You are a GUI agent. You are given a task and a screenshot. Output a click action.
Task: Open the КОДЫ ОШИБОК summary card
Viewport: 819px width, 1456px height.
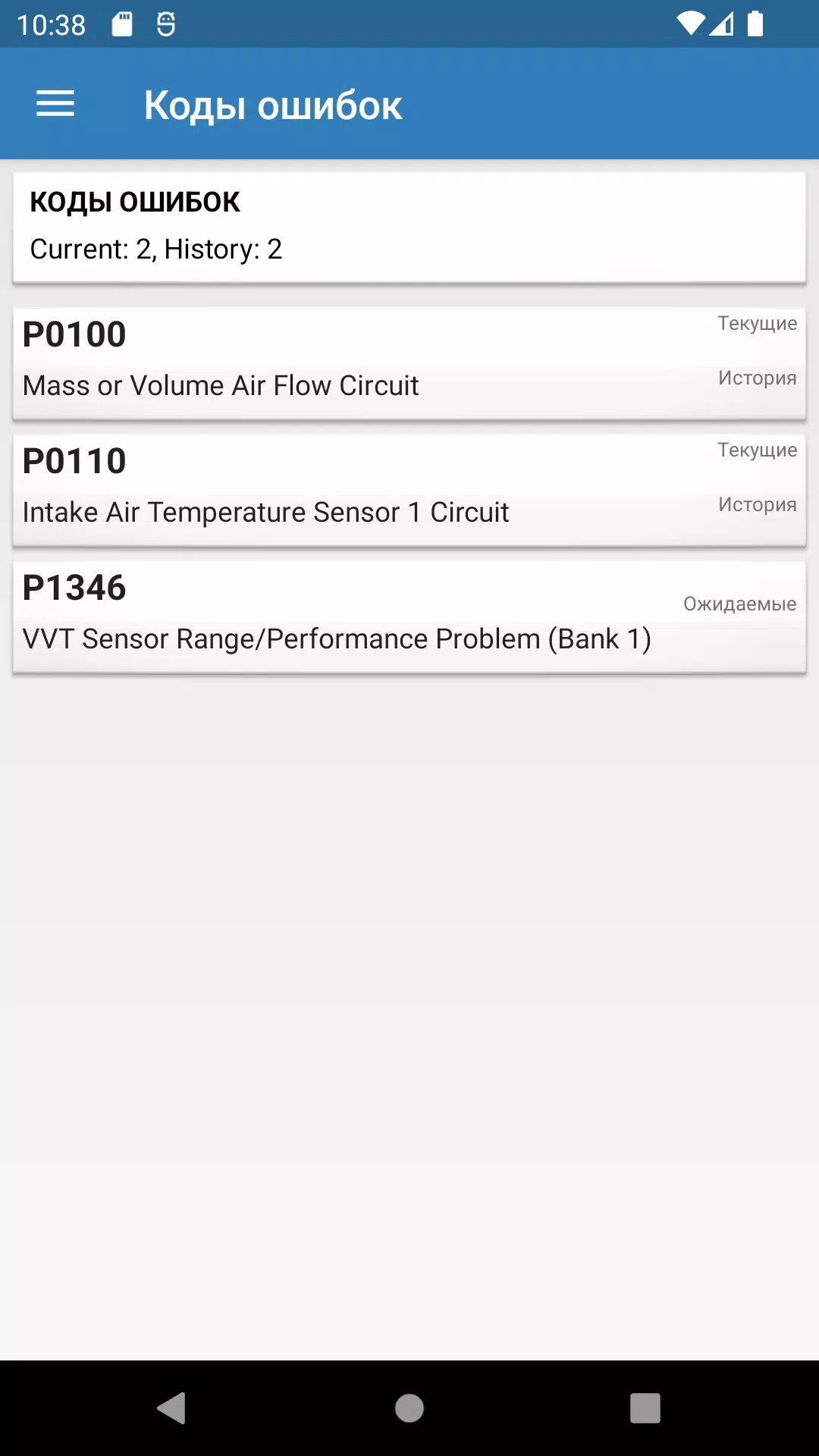[x=409, y=226]
